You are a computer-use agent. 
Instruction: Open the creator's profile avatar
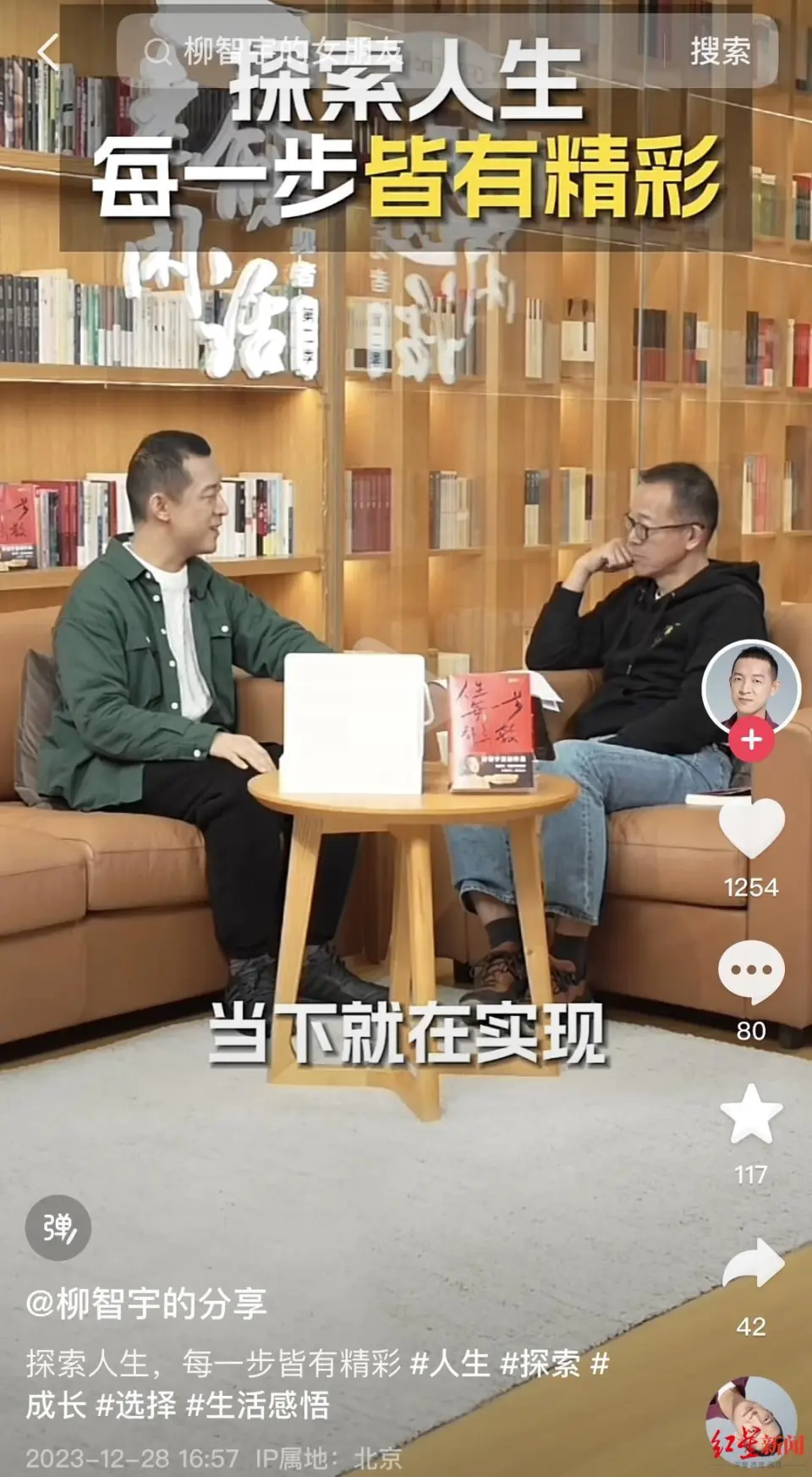pyautogui.click(x=750, y=685)
